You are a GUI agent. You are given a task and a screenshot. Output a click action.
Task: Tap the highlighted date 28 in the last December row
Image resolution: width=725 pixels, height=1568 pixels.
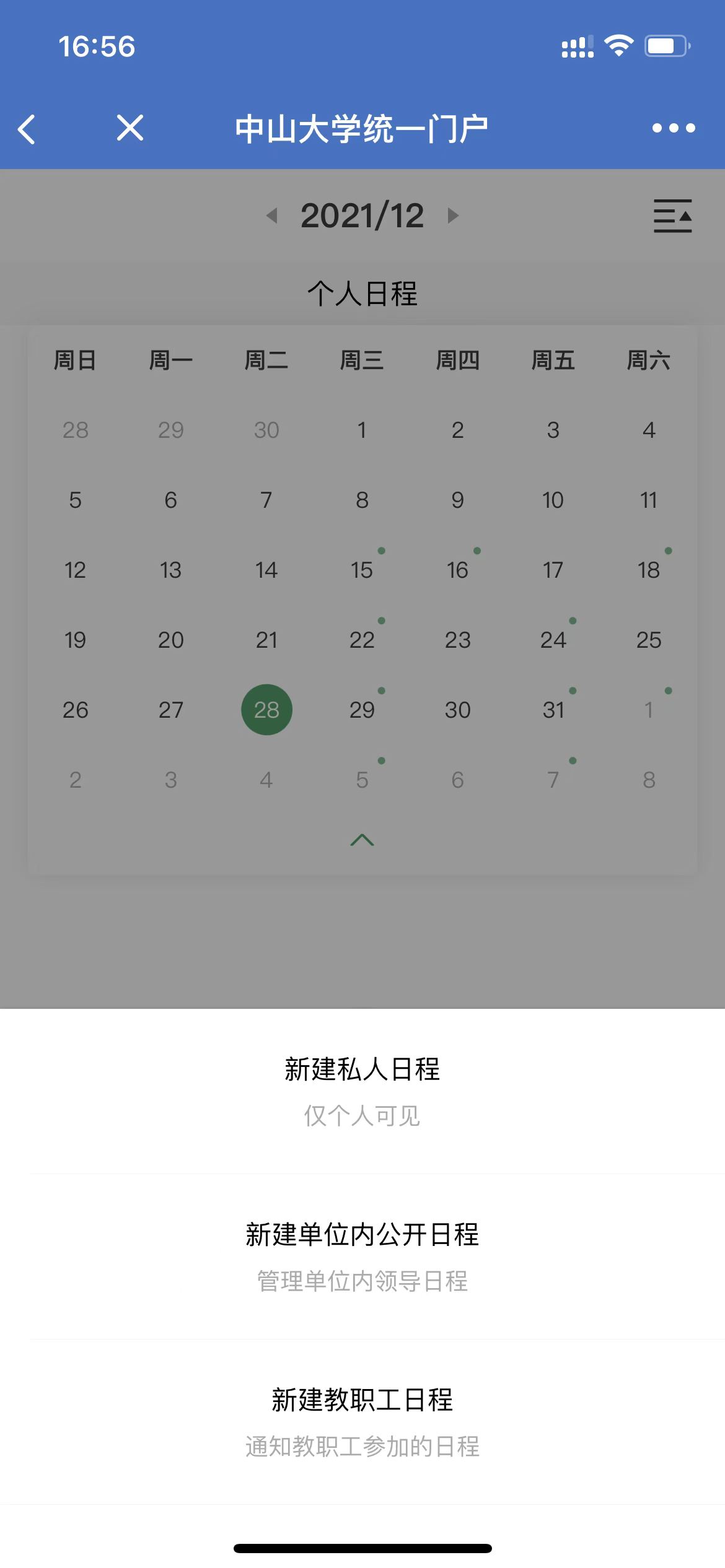point(266,710)
